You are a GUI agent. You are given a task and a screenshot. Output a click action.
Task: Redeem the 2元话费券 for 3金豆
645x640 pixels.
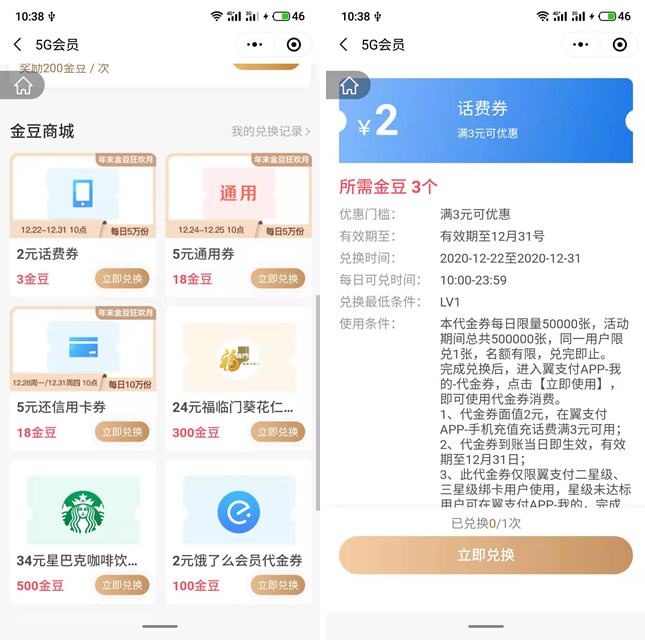point(123,279)
